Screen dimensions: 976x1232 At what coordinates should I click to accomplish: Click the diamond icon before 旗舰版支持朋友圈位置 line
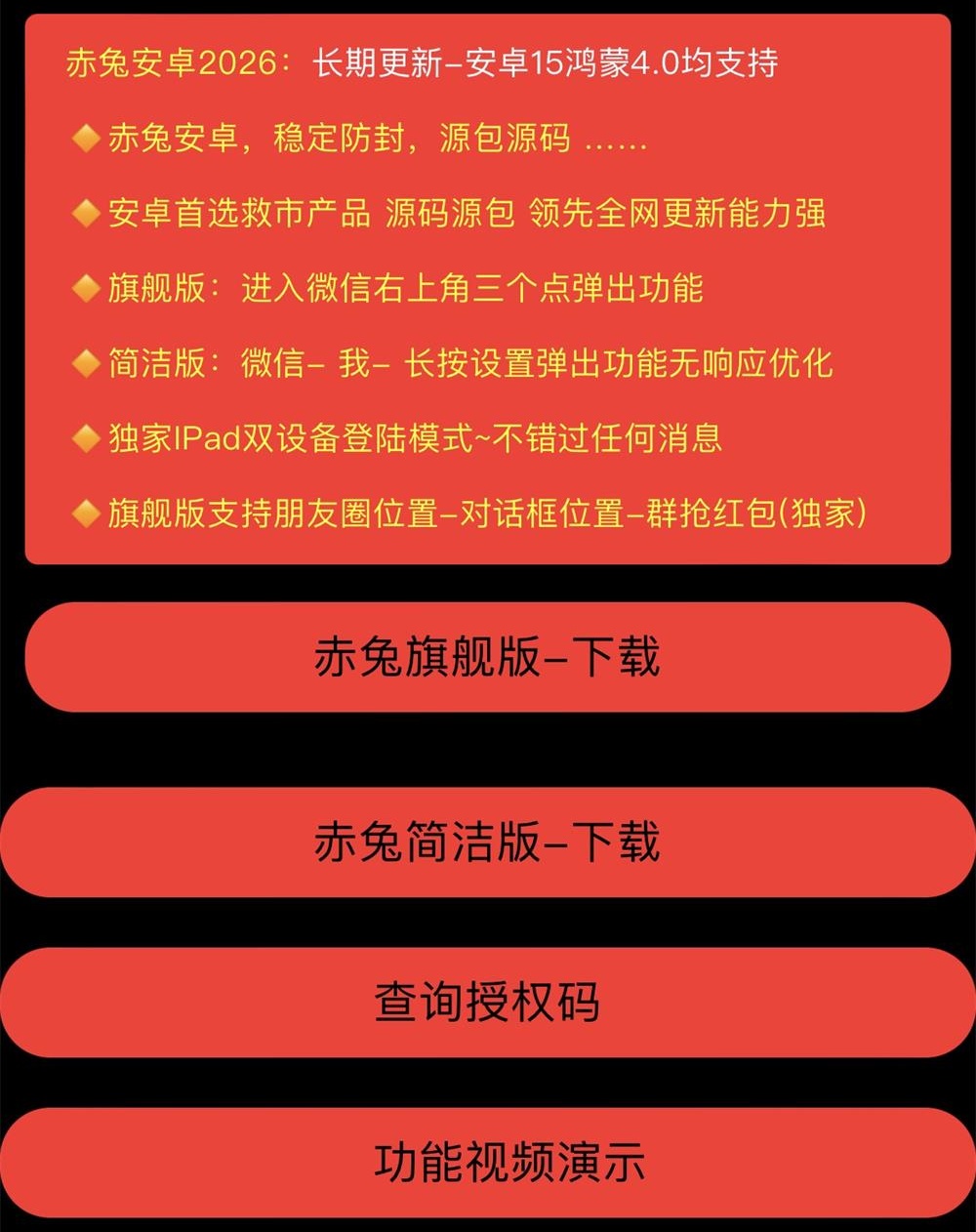click(x=85, y=514)
